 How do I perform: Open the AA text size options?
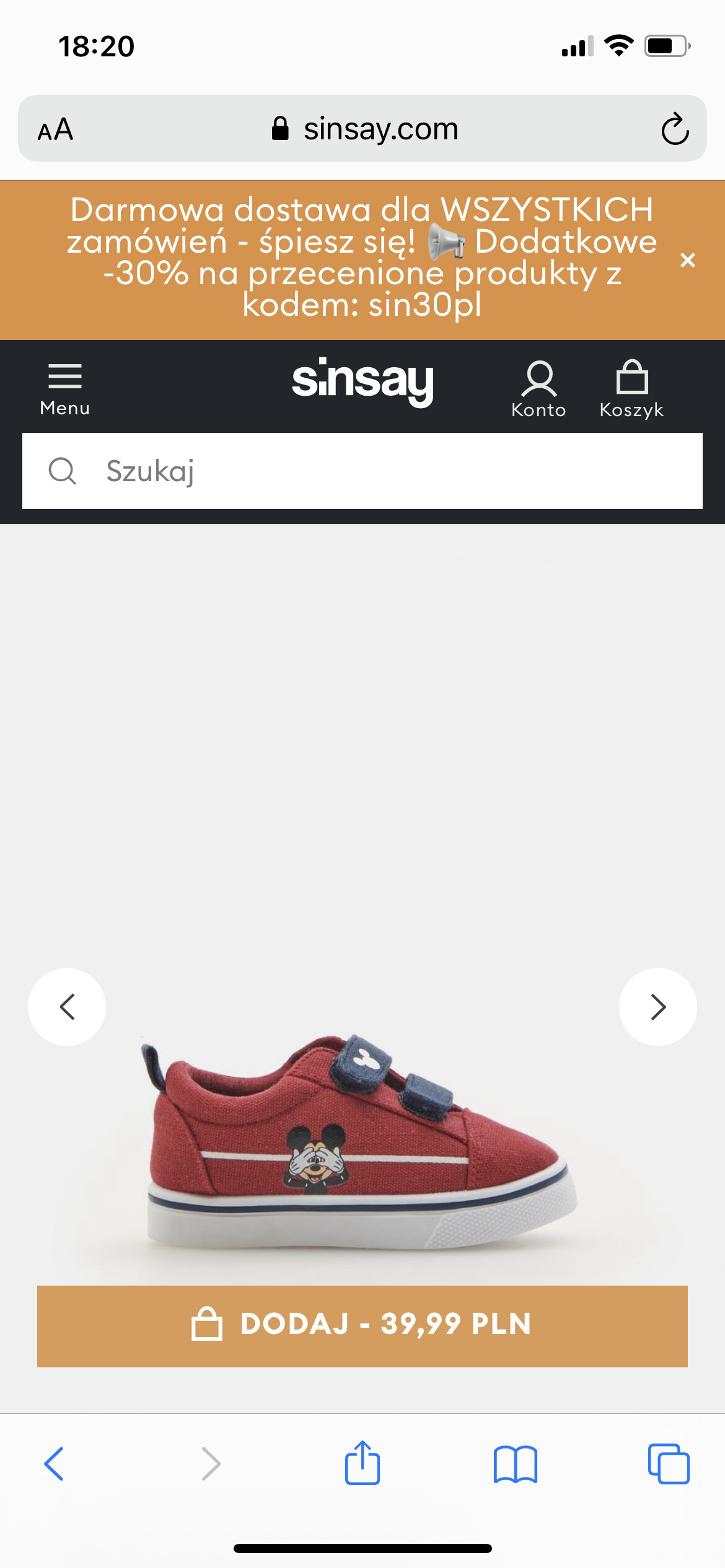point(55,129)
